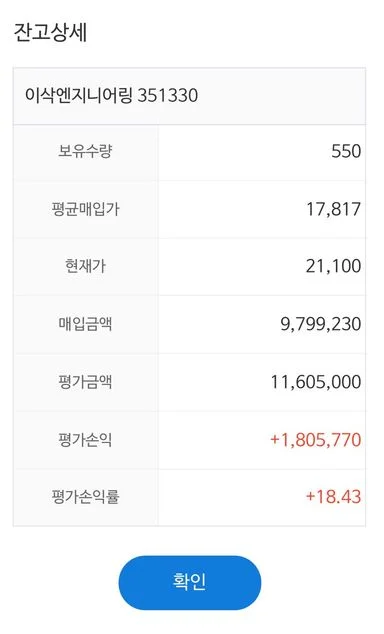This screenshot has width=384, height=634.
Task: Confirm with the 확인 button
Action: click(x=190, y=582)
